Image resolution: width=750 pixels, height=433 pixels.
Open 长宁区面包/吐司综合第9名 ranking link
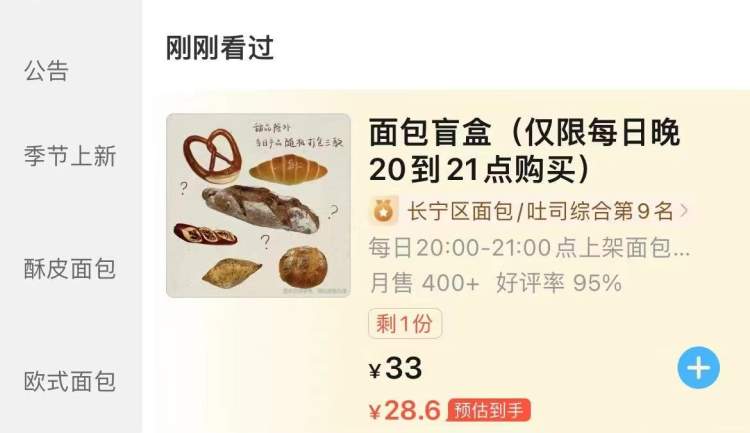coord(530,211)
